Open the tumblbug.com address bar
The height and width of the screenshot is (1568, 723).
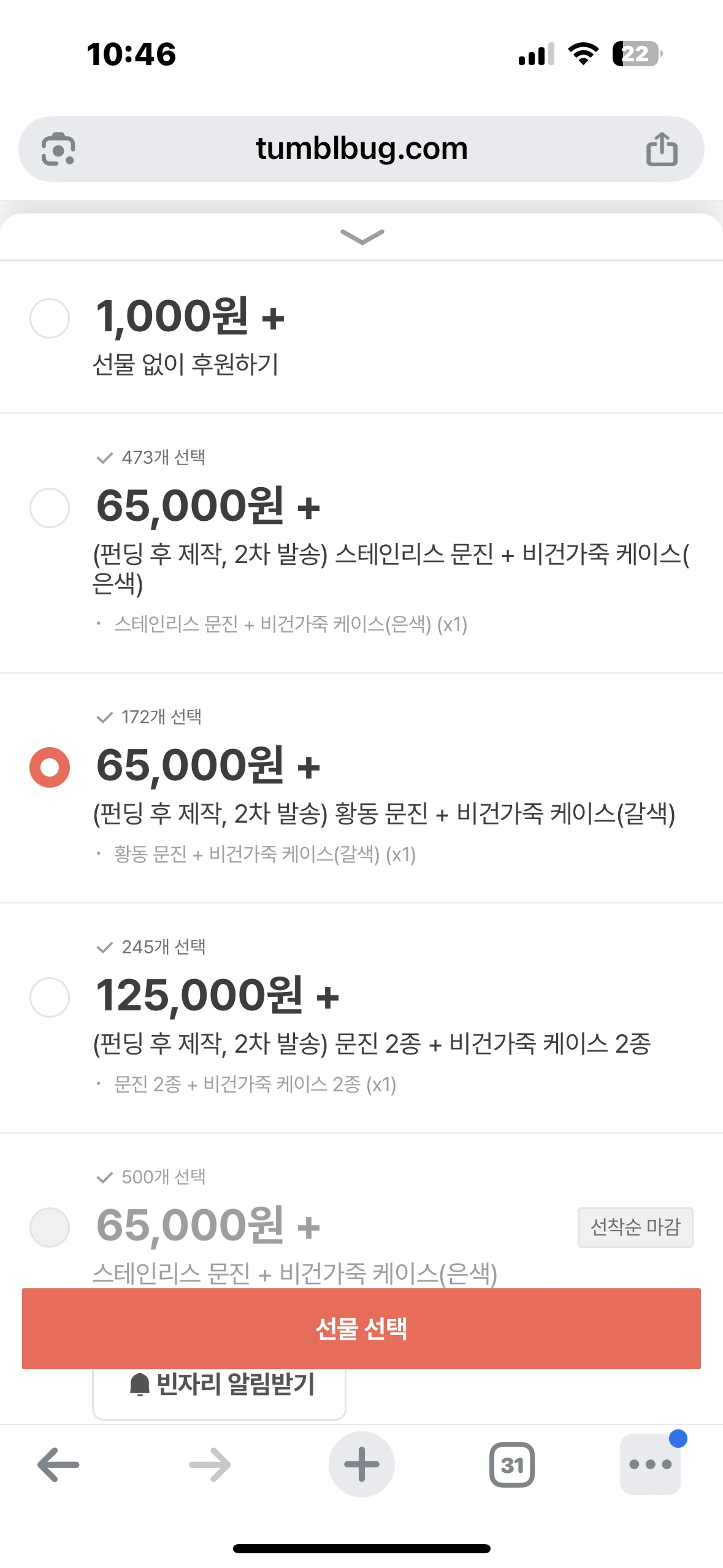click(x=361, y=149)
